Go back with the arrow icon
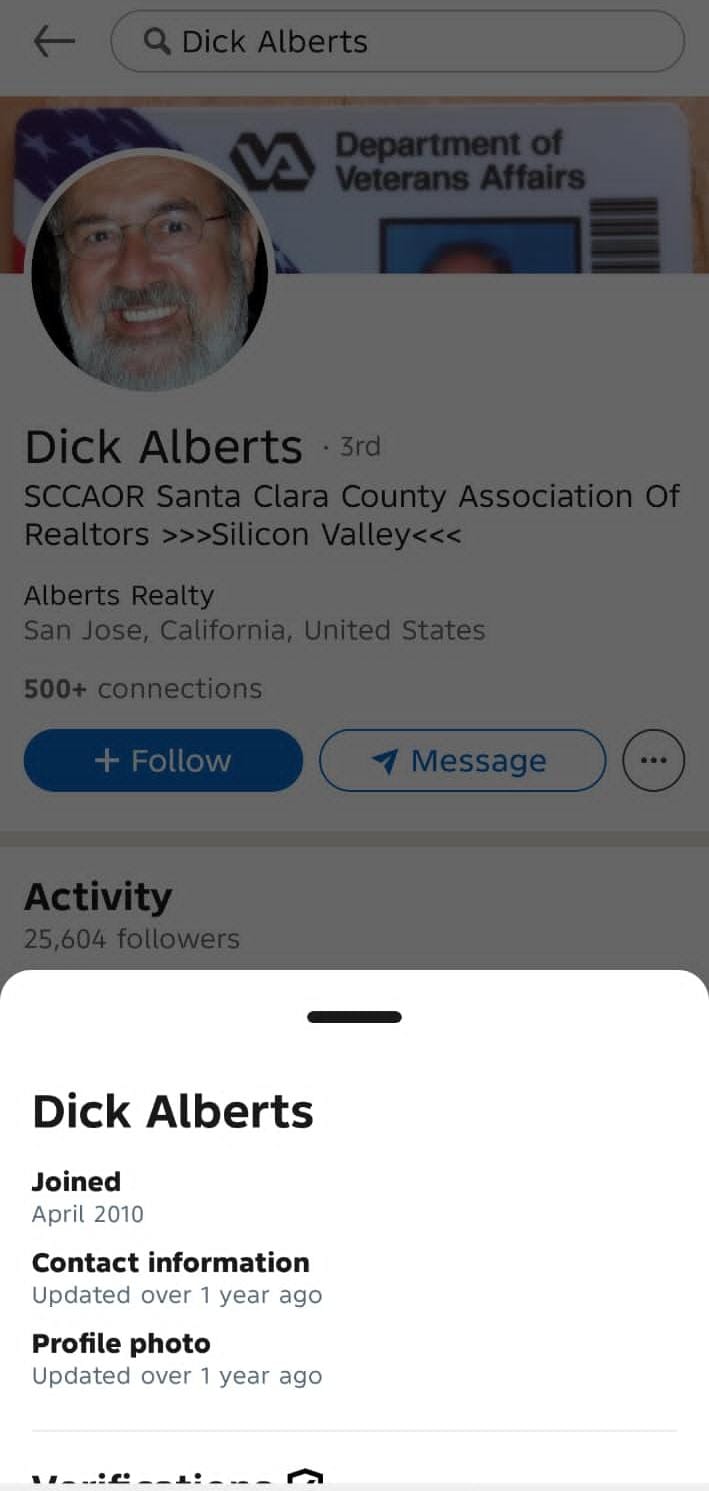 coord(54,41)
